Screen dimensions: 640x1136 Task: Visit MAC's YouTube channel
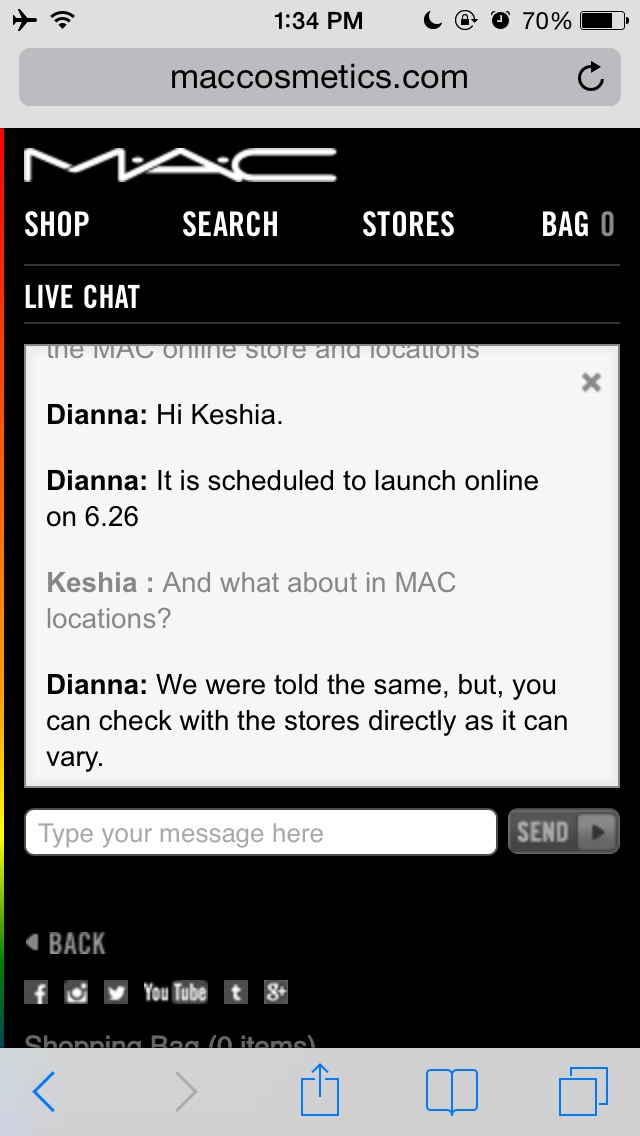point(174,992)
